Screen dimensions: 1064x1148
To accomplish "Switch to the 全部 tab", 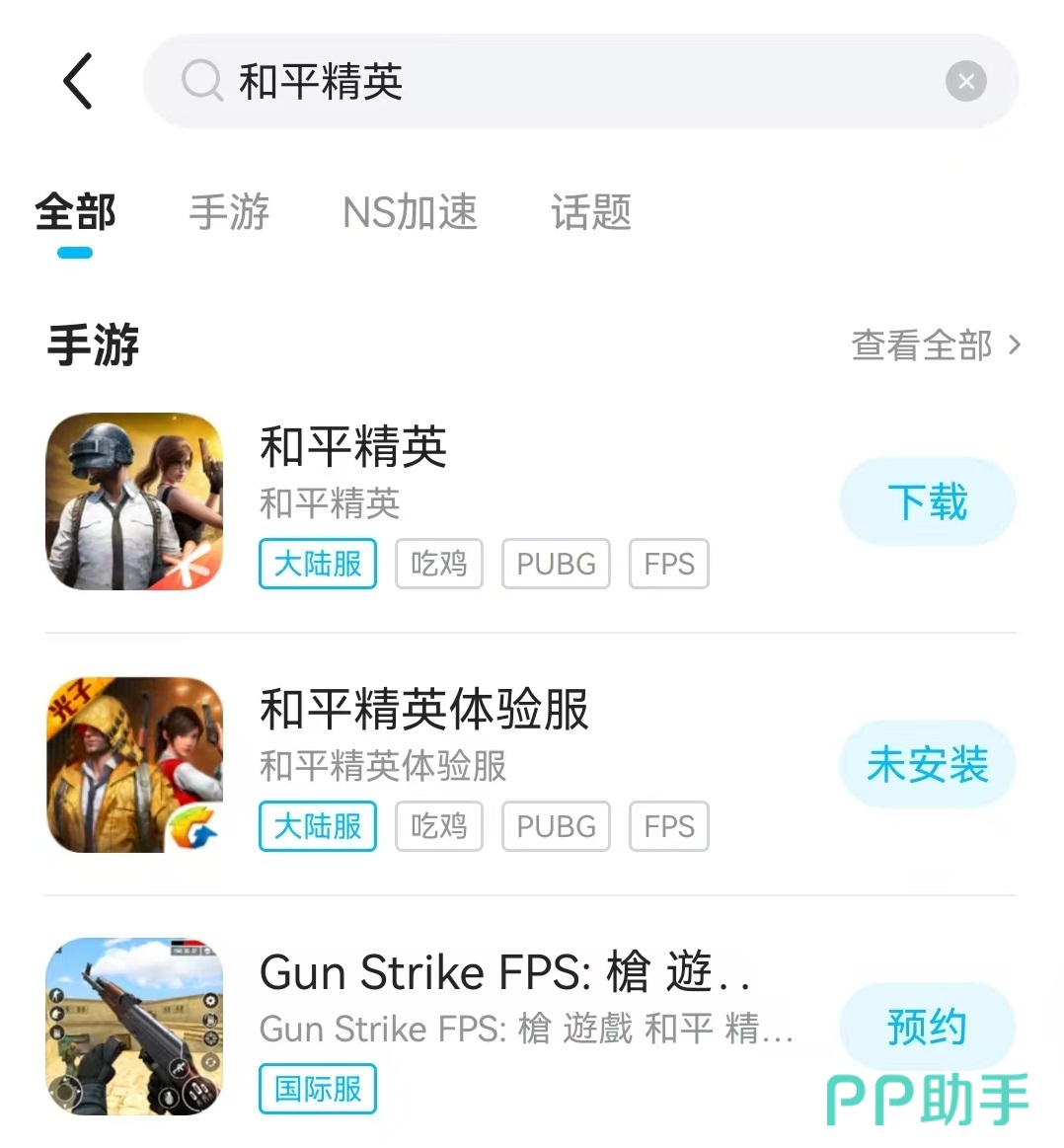I will pos(75,212).
